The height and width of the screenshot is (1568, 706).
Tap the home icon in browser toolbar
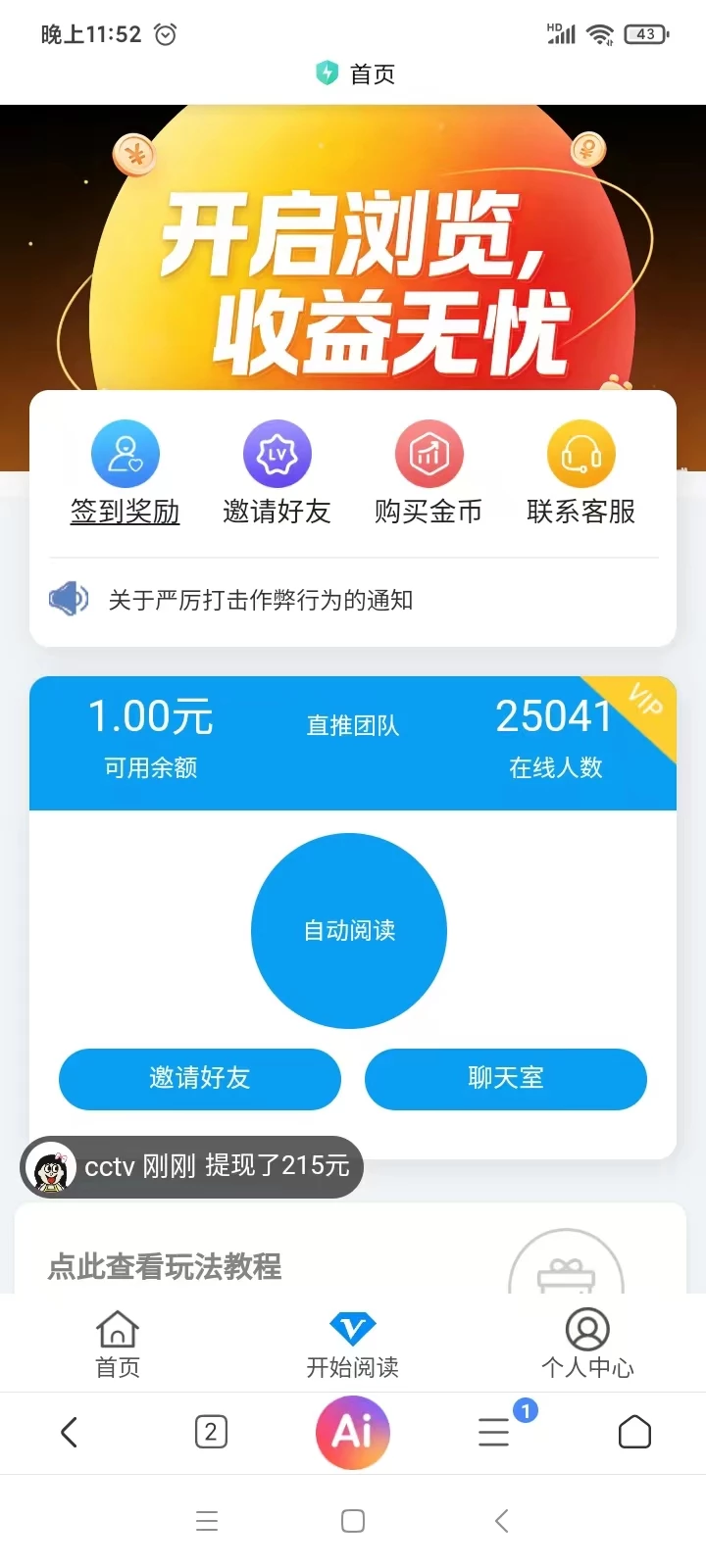tap(634, 1432)
